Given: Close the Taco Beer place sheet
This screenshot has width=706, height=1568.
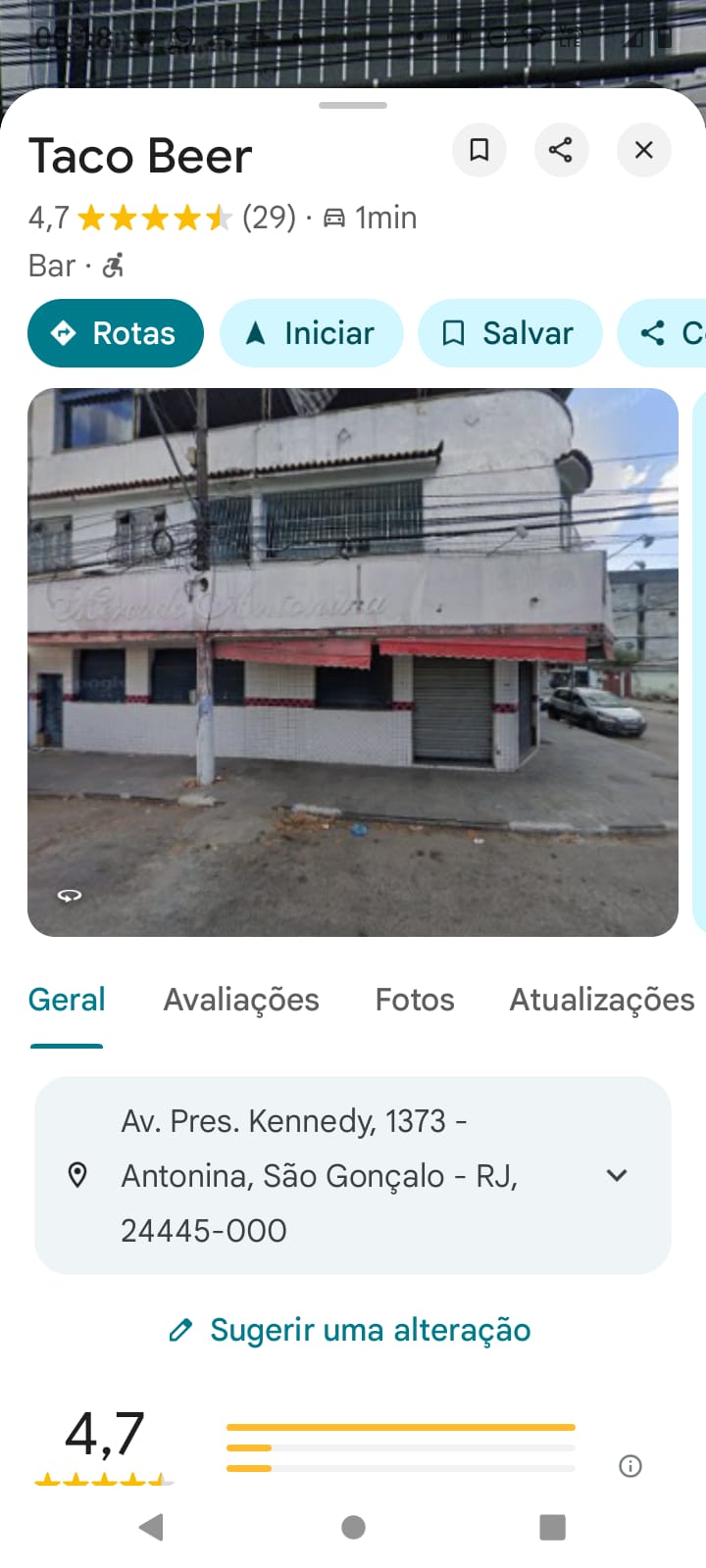Looking at the screenshot, I should (x=643, y=150).
